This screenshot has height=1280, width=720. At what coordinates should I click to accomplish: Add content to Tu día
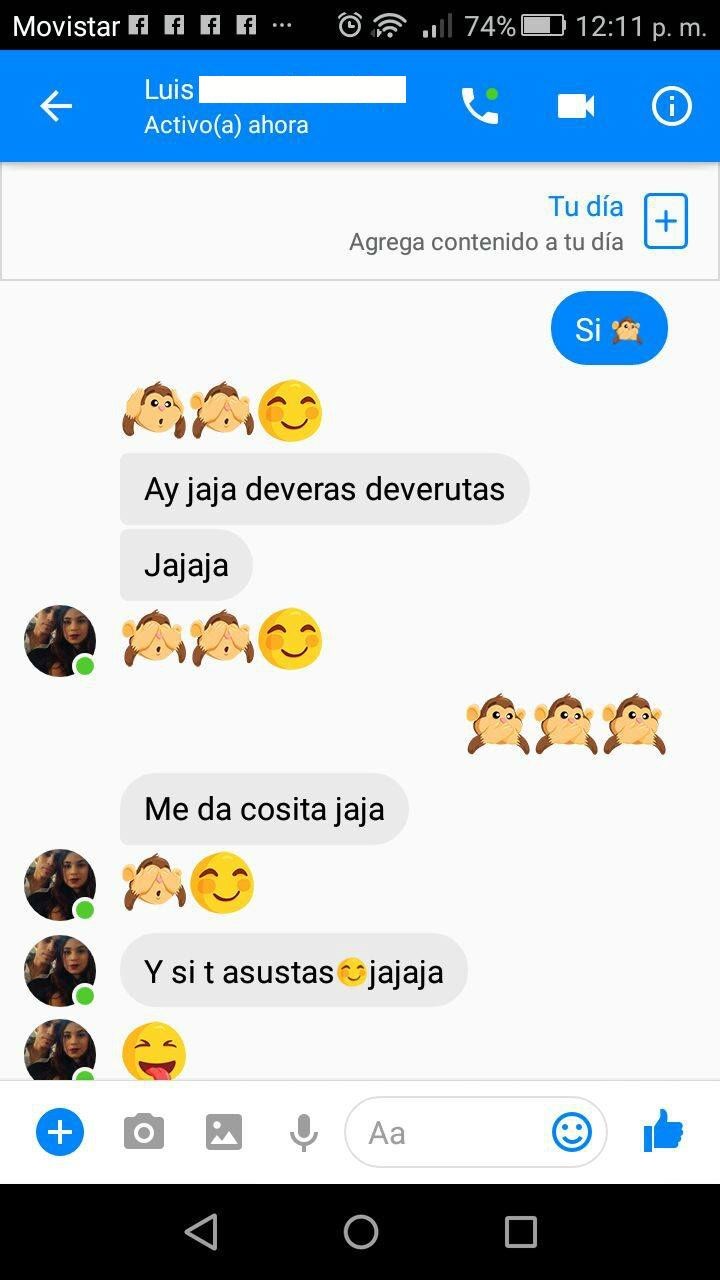pyautogui.click(x=665, y=221)
